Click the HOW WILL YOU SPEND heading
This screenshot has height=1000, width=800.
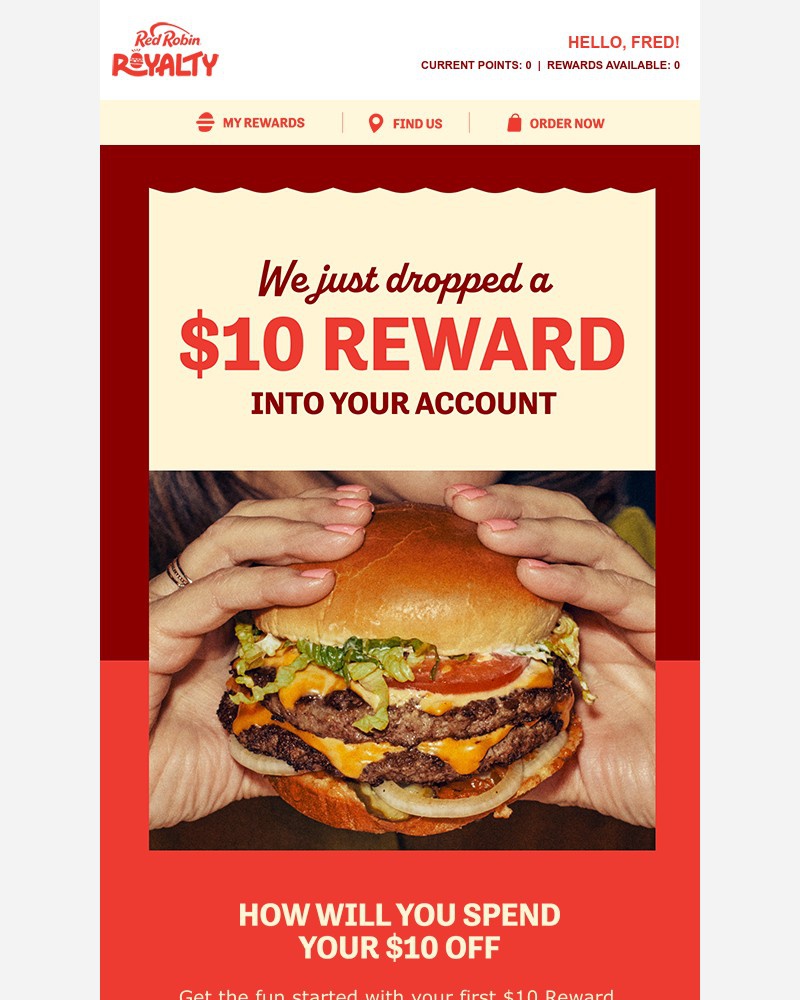[400, 914]
